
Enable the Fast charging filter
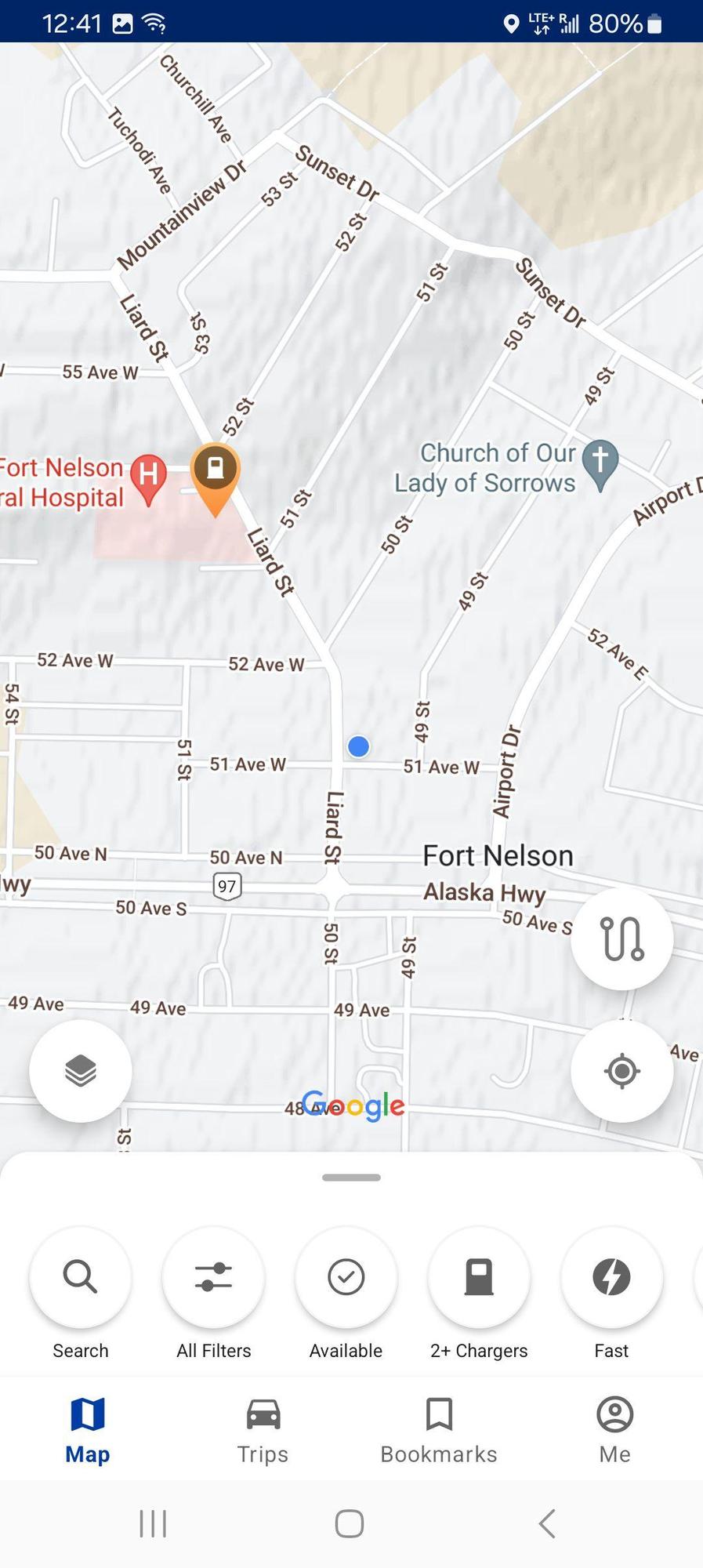click(x=611, y=1278)
